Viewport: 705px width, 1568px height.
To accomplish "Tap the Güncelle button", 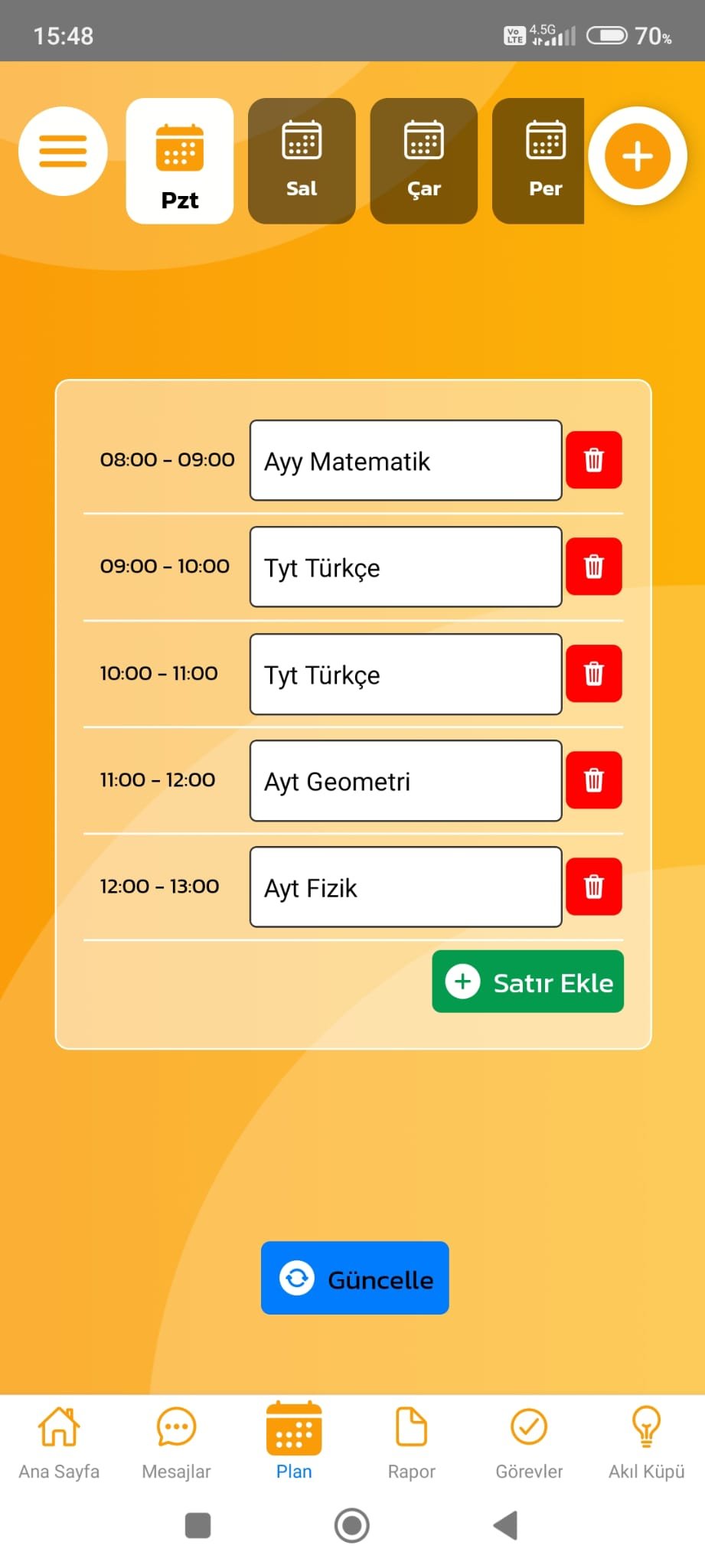I will click(354, 1278).
